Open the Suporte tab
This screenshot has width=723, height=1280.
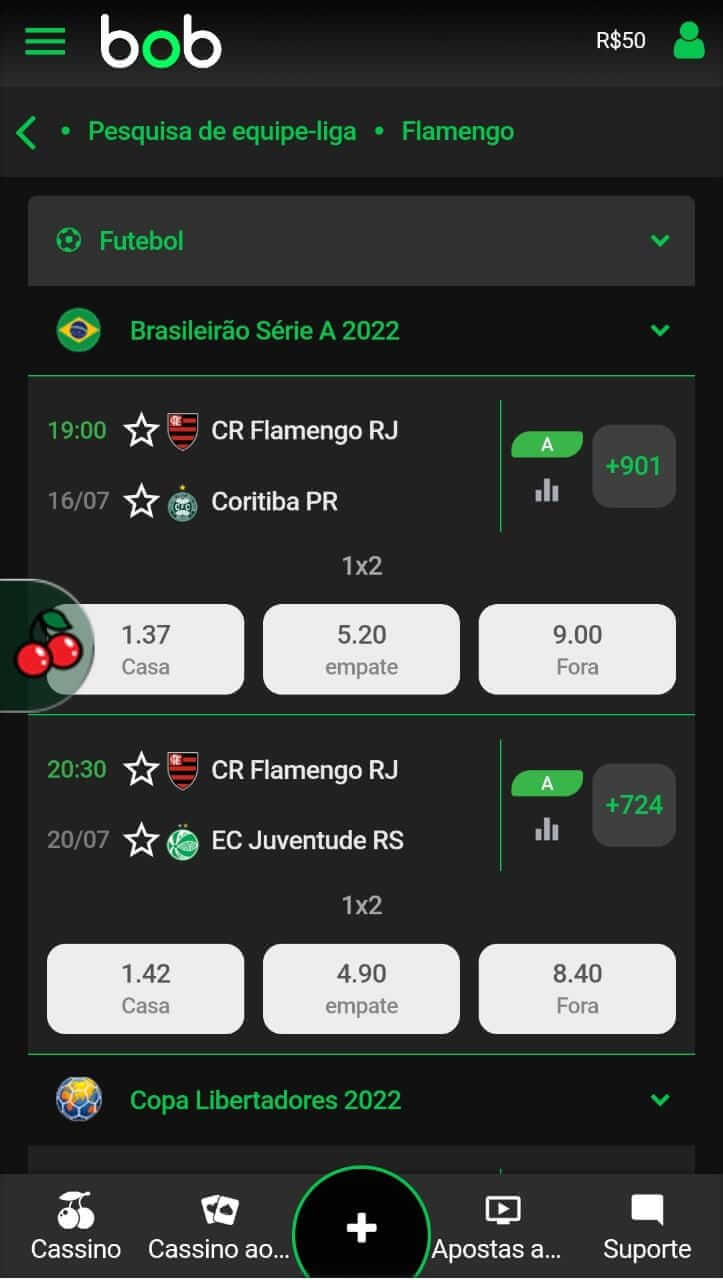(x=647, y=1227)
